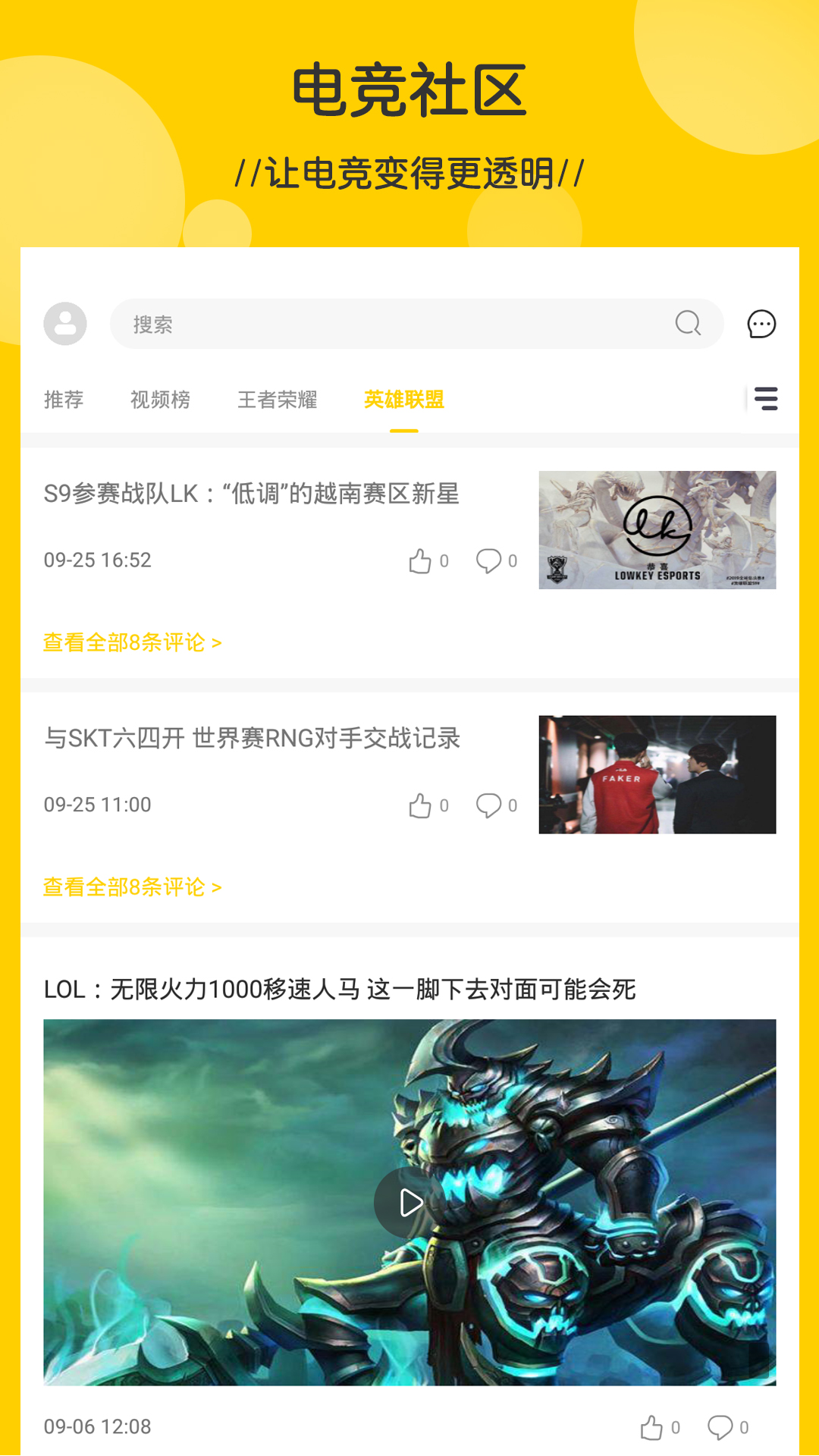Click the thumbs-up icon on LK article
819x1456 pixels.
pos(422,561)
